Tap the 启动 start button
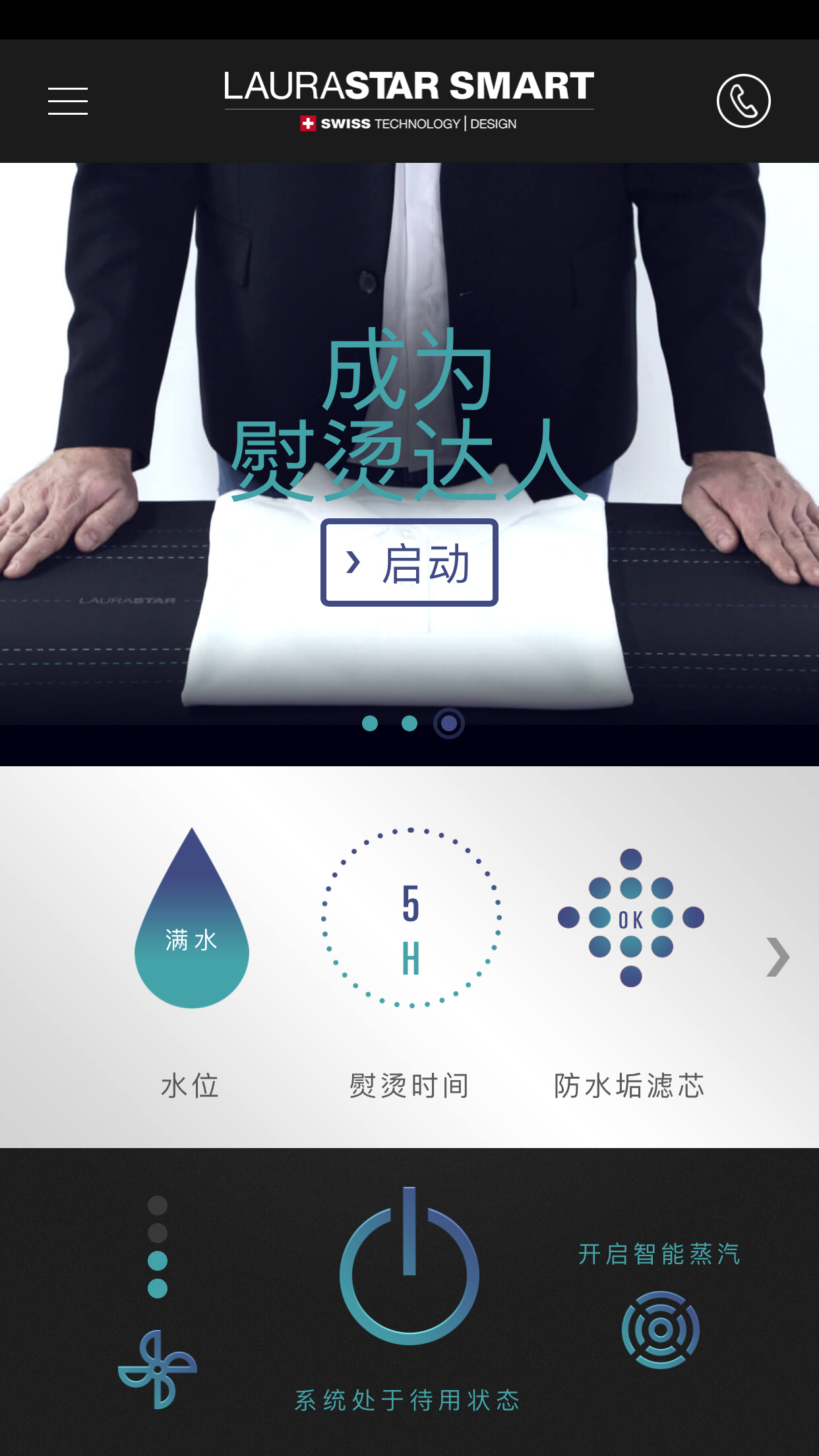Viewport: 819px width, 1456px height. pyautogui.click(x=409, y=562)
